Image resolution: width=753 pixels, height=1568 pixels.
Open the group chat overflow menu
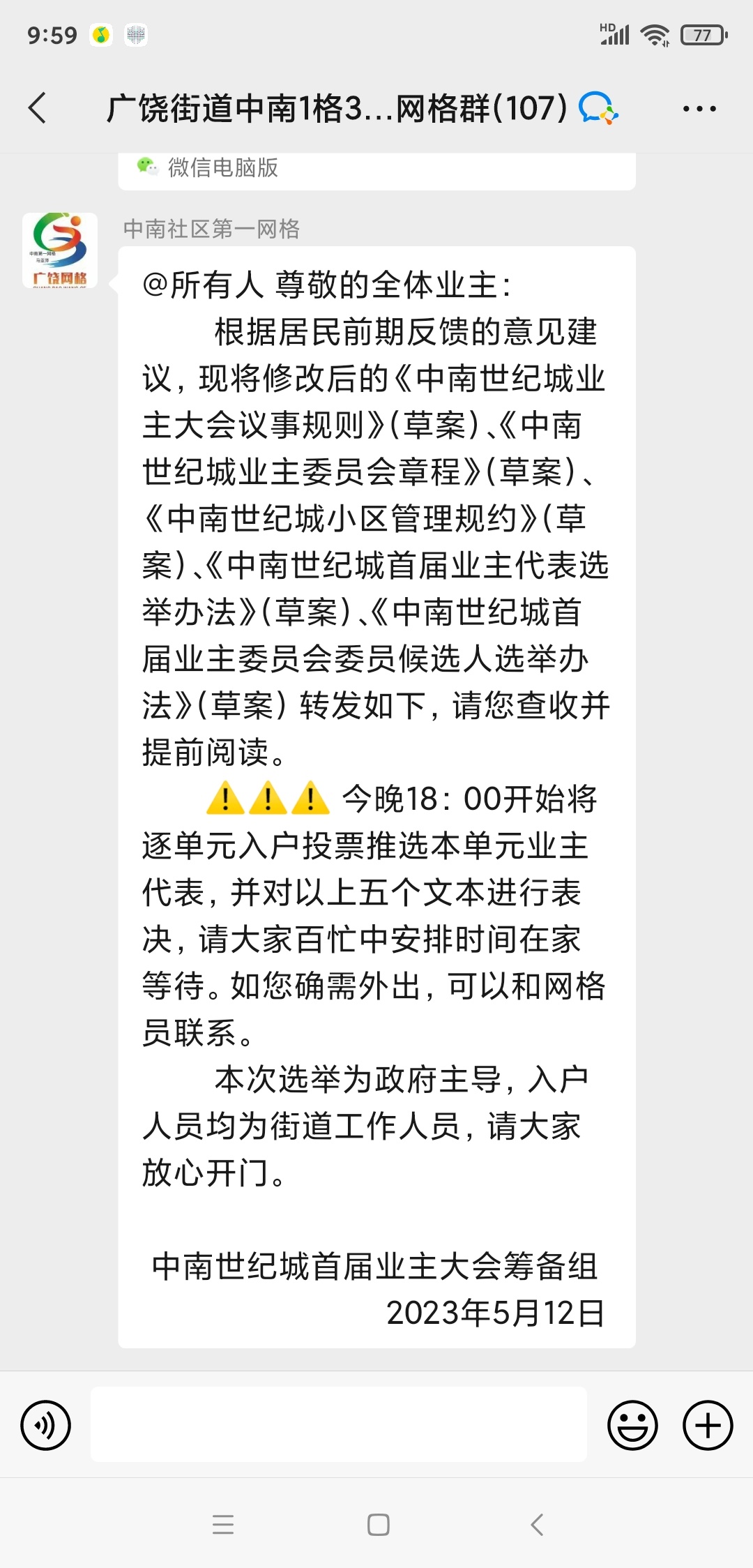tap(699, 109)
